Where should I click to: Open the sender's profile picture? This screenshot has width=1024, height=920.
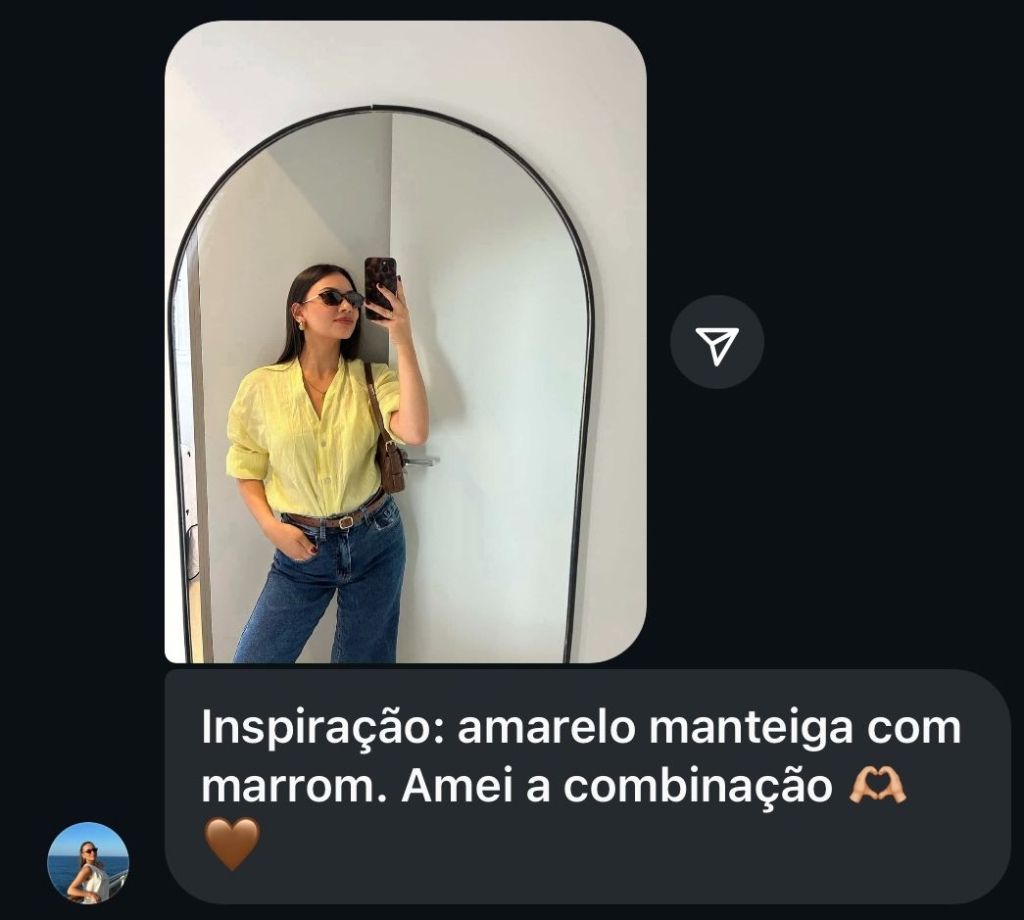(x=88, y=862)
